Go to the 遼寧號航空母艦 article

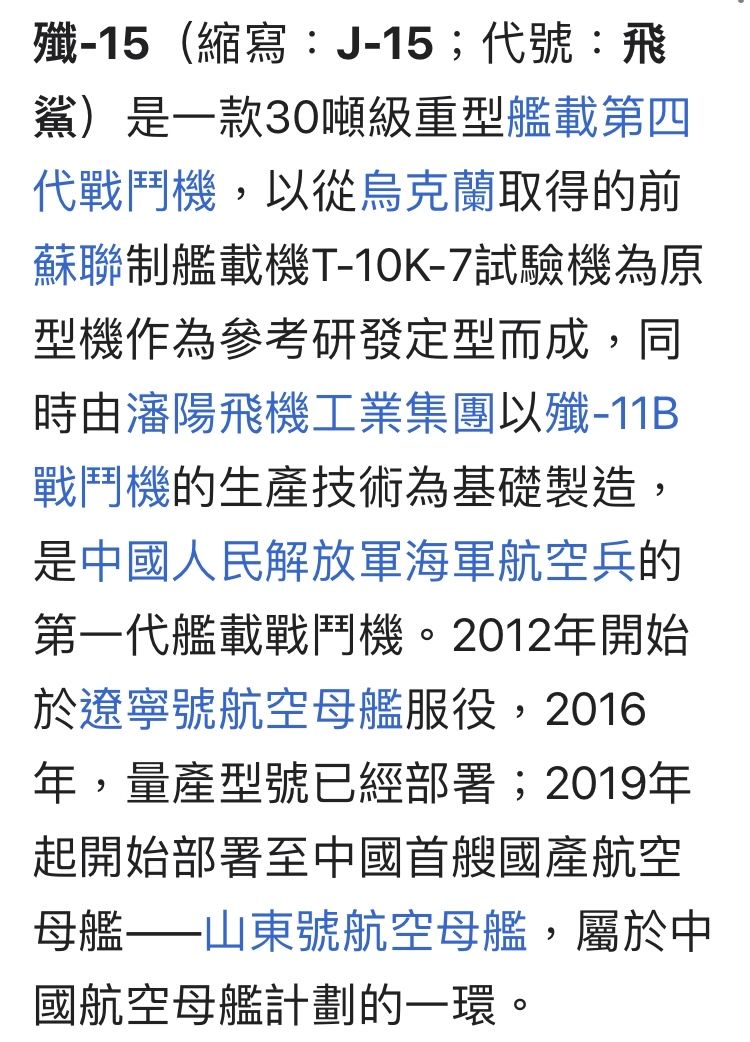[240, 711]
